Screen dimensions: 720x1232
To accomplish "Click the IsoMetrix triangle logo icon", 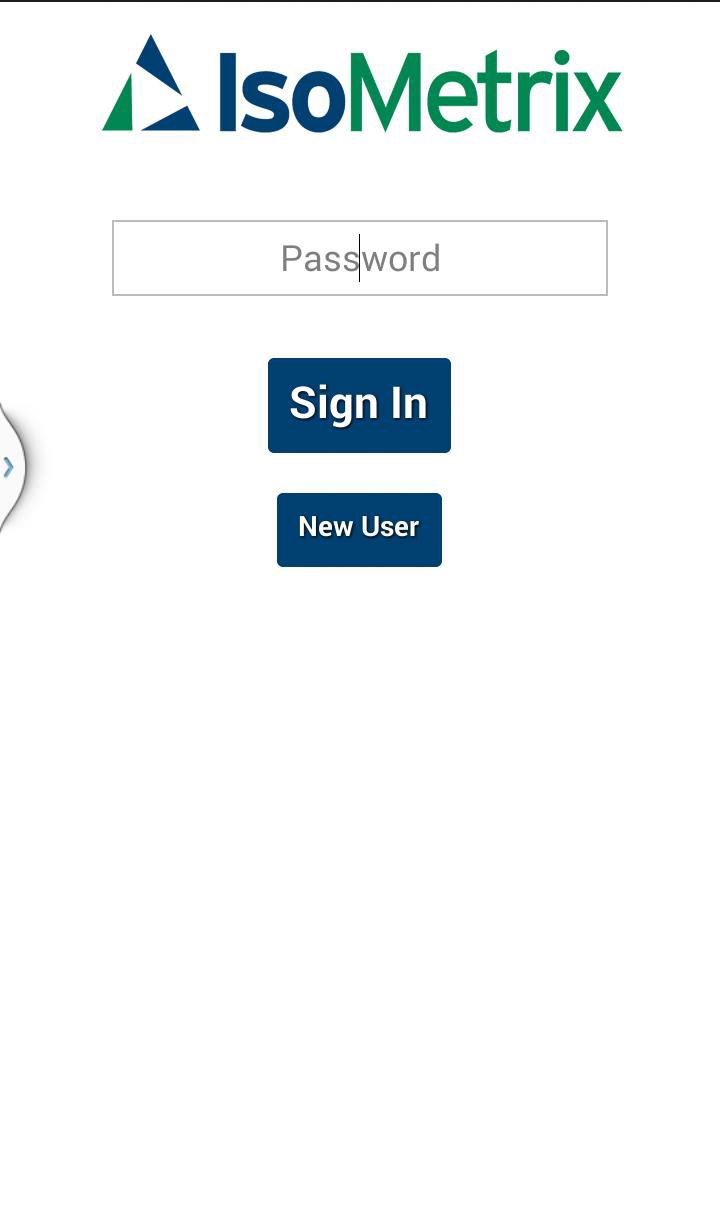I will (x=148, y=85).
